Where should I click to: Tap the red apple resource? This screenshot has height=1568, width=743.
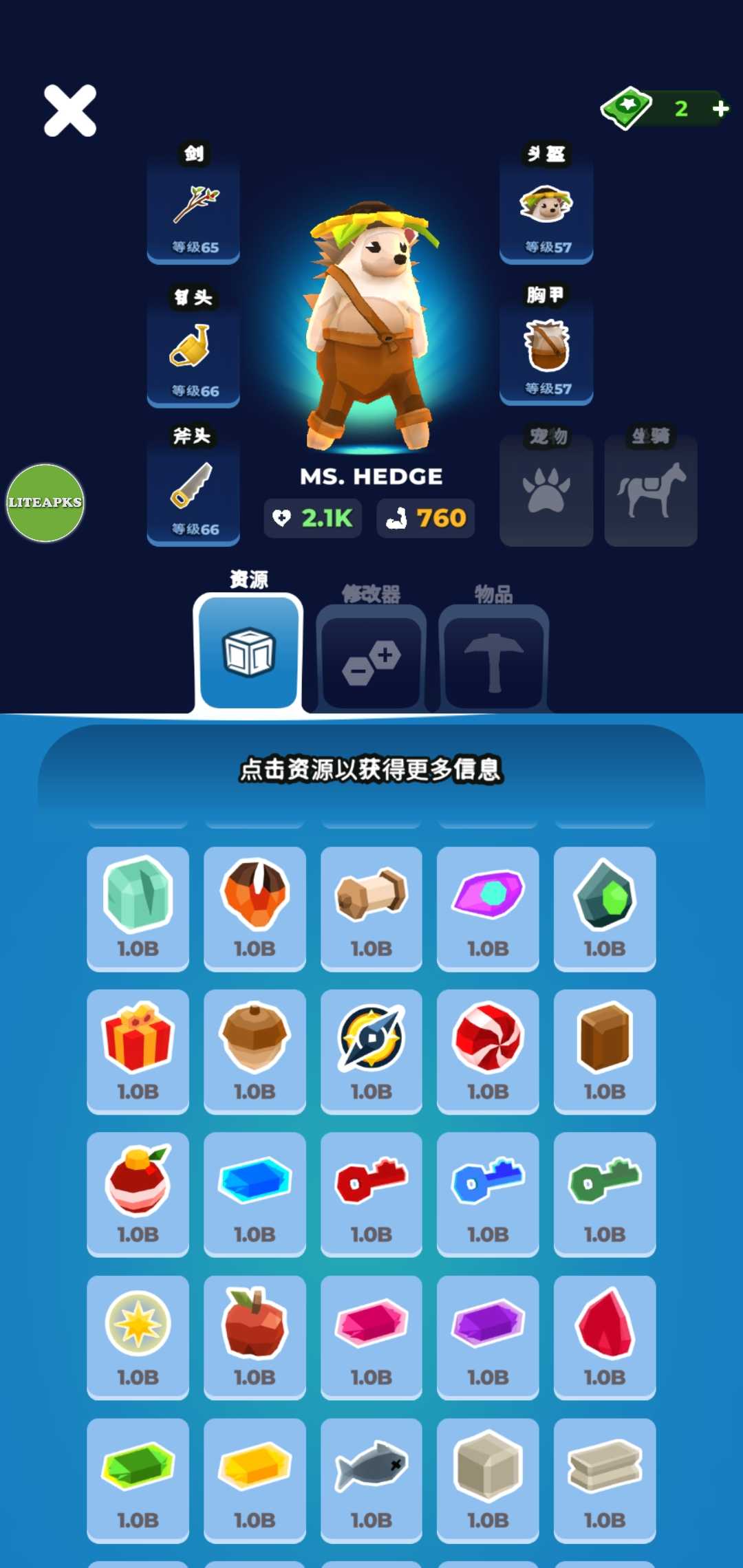click(x=255, y=1336)
